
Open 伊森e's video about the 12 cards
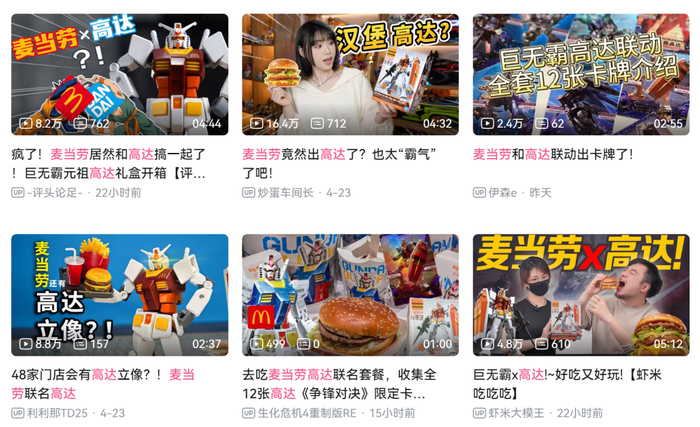[580, 74]
